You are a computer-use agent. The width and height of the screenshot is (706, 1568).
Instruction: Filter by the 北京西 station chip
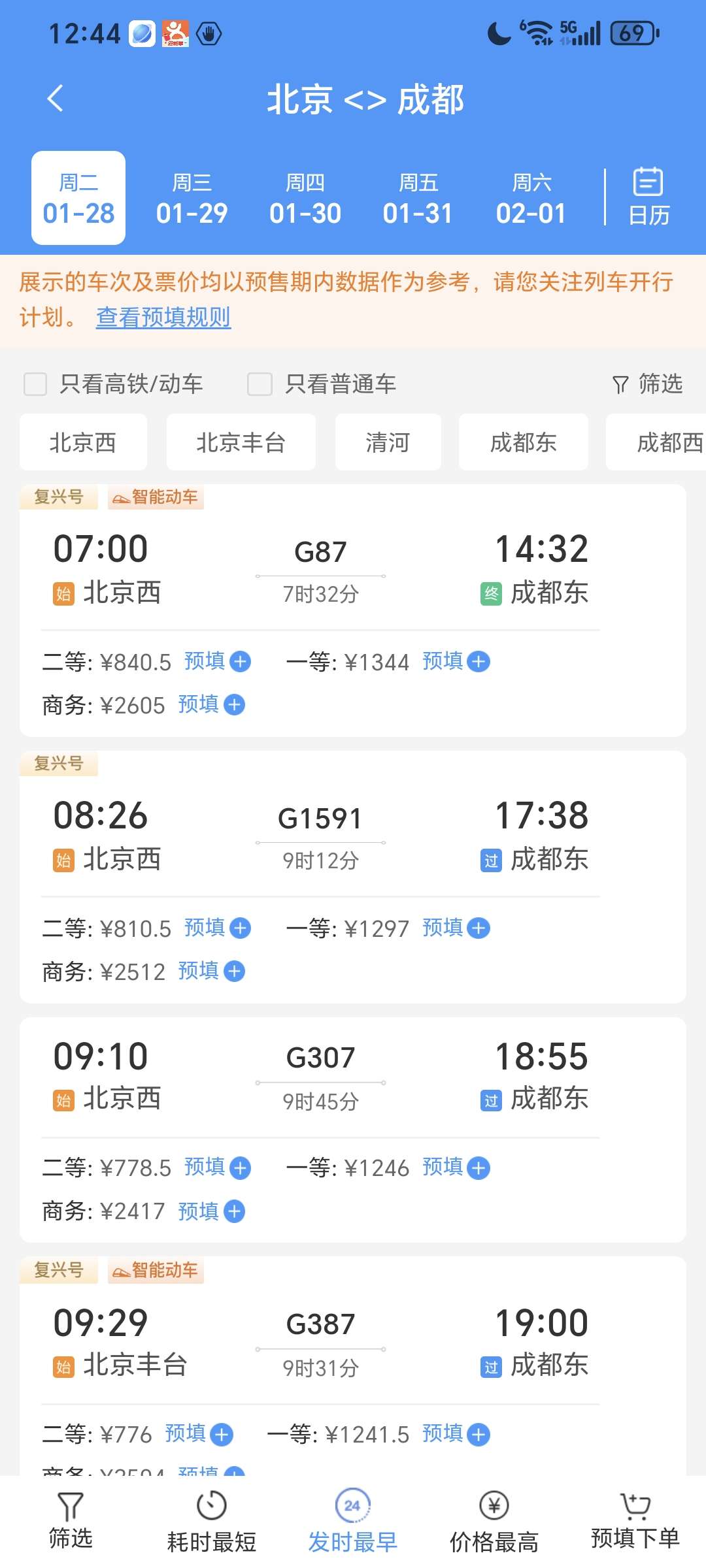83,442
